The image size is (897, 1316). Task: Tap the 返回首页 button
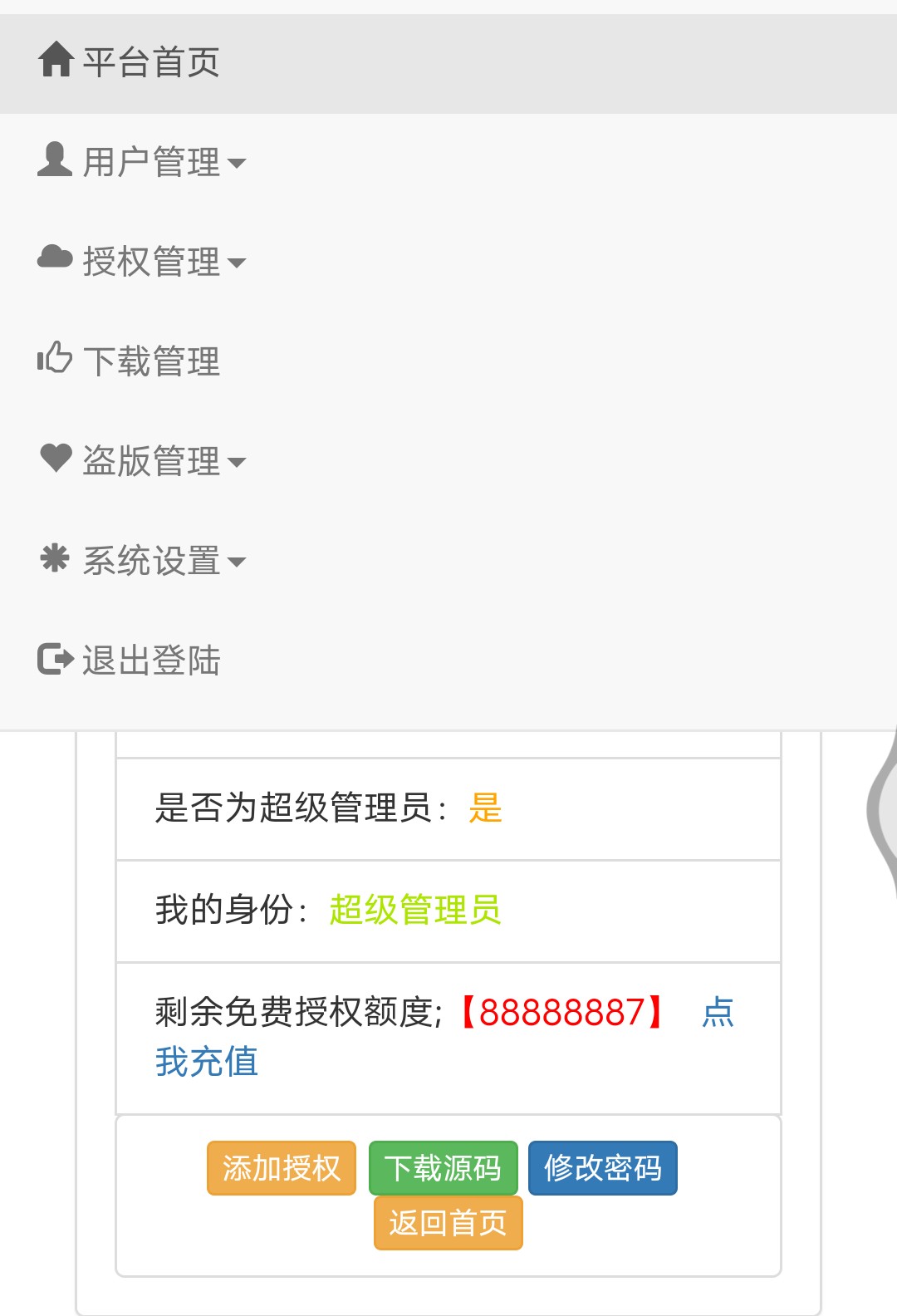[x=448, y=1223]
